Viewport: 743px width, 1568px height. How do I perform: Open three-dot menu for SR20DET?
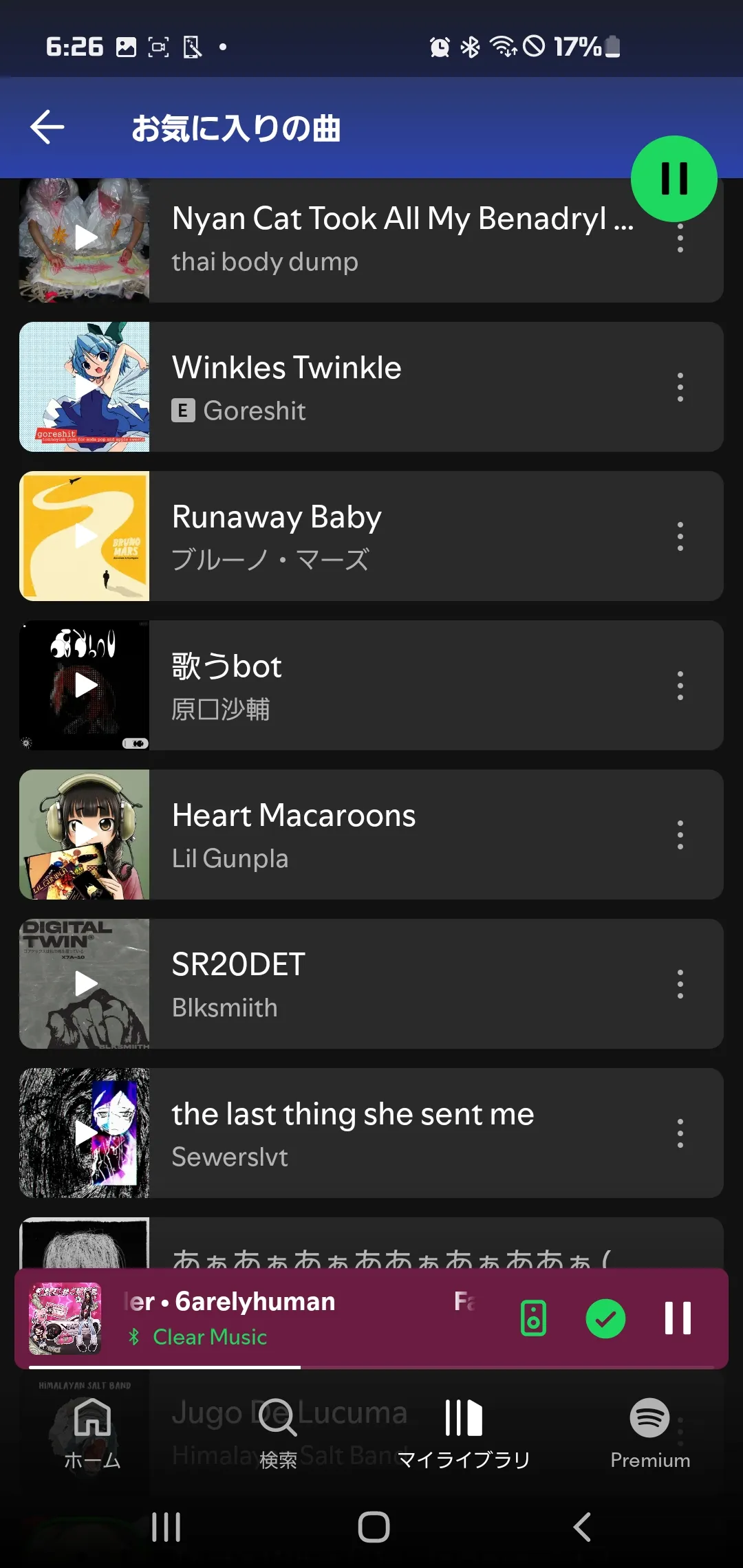(680, 984)
